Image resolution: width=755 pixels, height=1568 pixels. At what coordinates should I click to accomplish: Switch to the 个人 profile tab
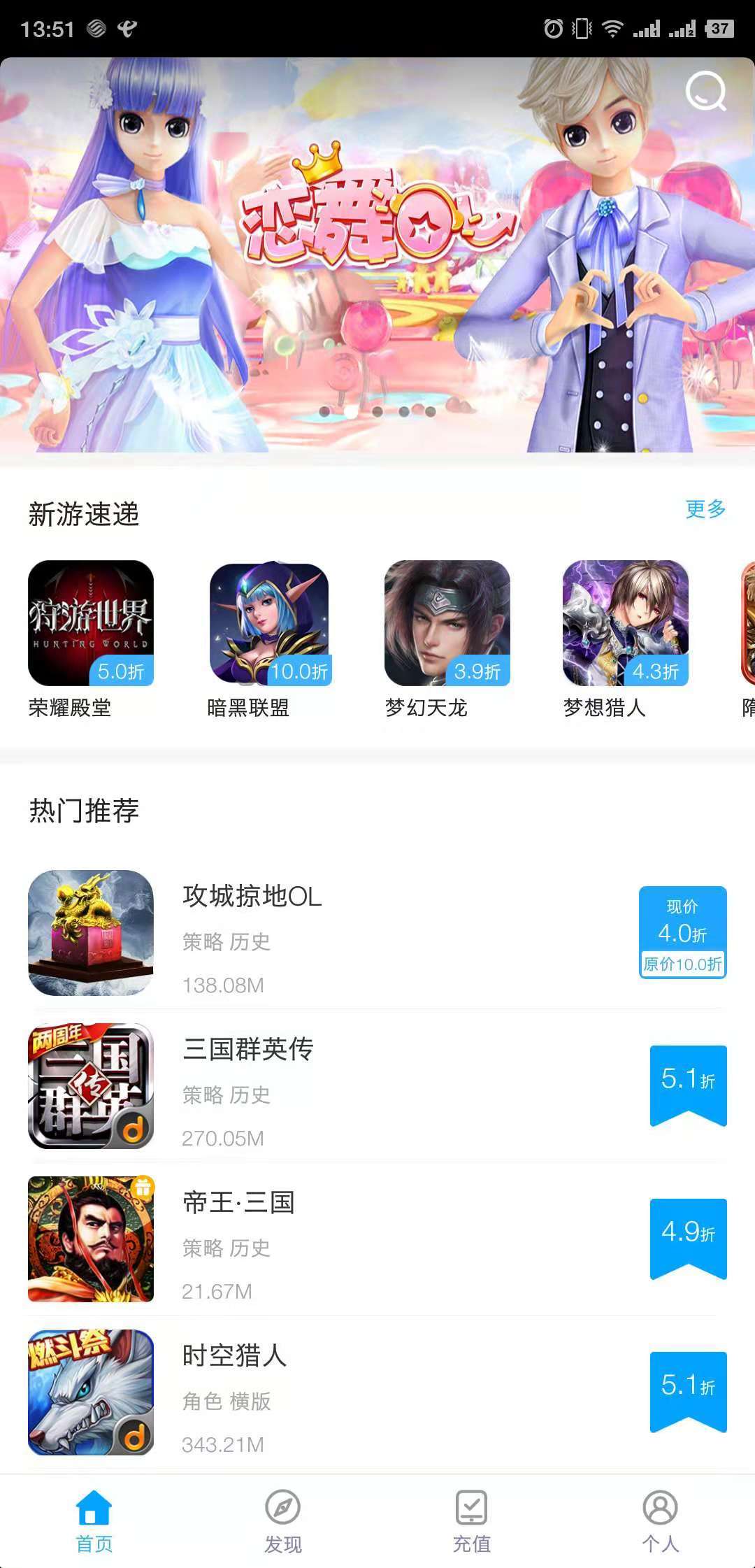(661, 1521)
